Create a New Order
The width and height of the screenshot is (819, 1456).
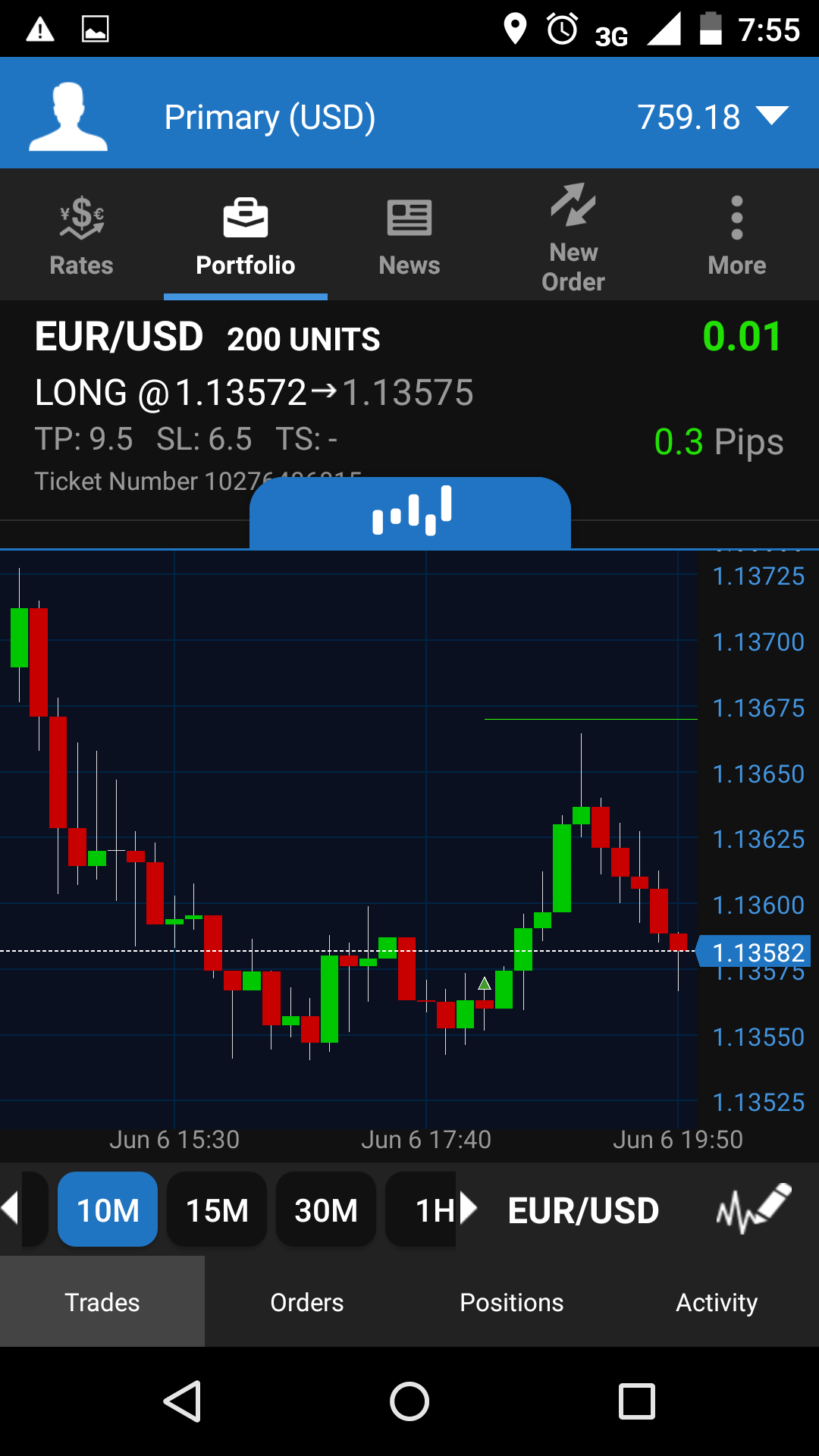tap(573, 235)
